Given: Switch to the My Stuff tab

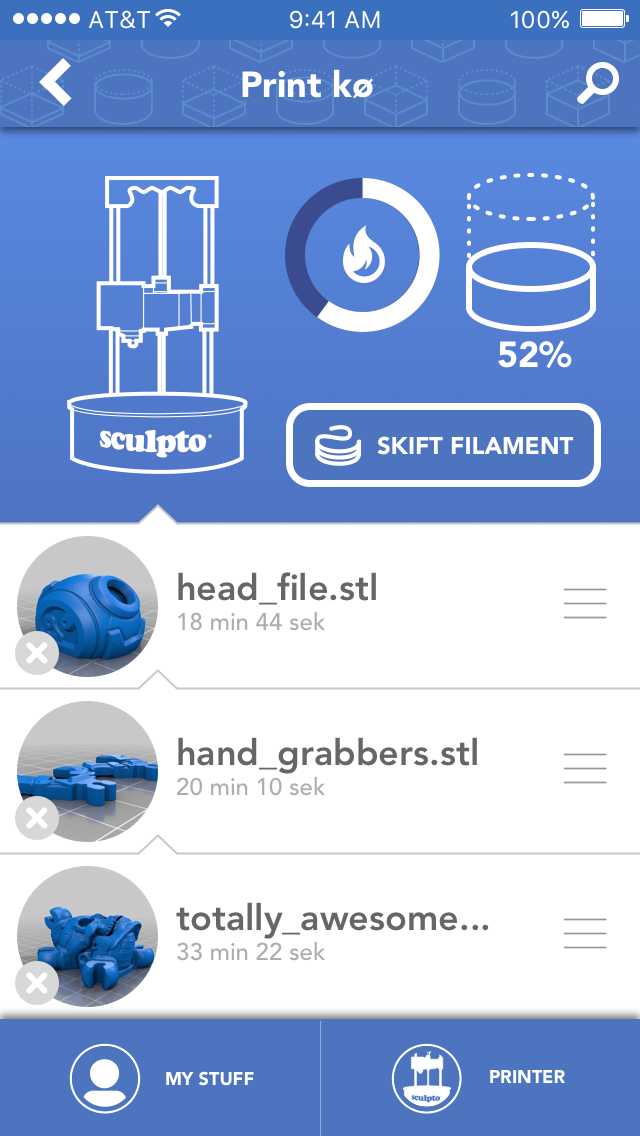Looking at the screenshot, I should click(160, 1078).
